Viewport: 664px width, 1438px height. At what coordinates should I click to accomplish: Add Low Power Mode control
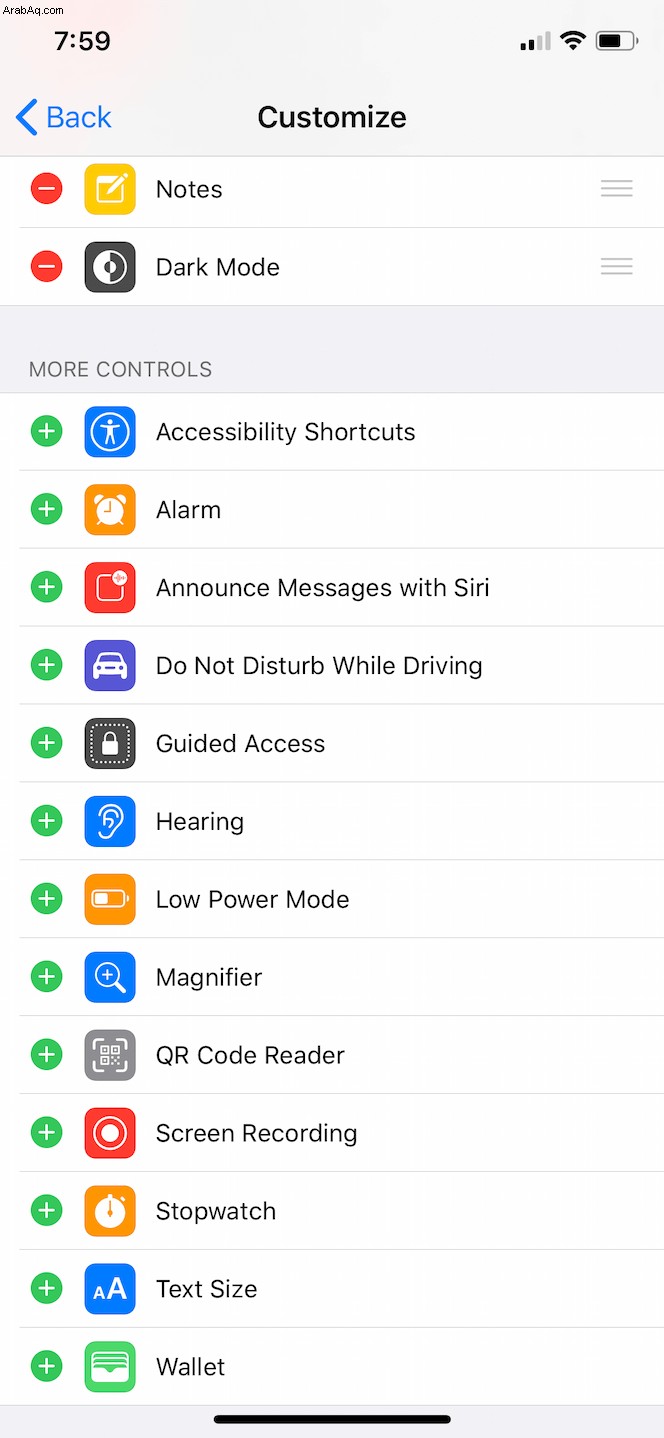click(x=46, y=899)
